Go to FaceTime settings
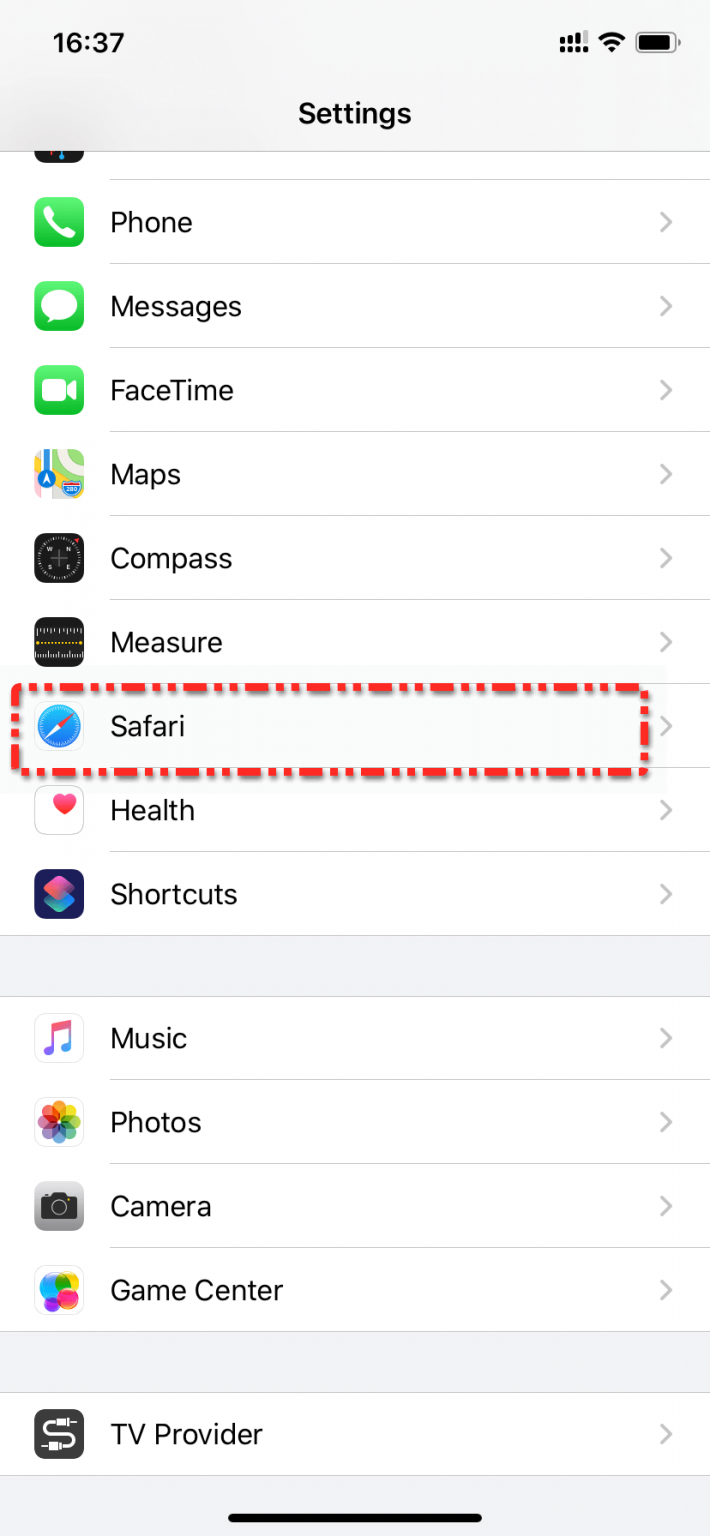 [x=355, y=390]
